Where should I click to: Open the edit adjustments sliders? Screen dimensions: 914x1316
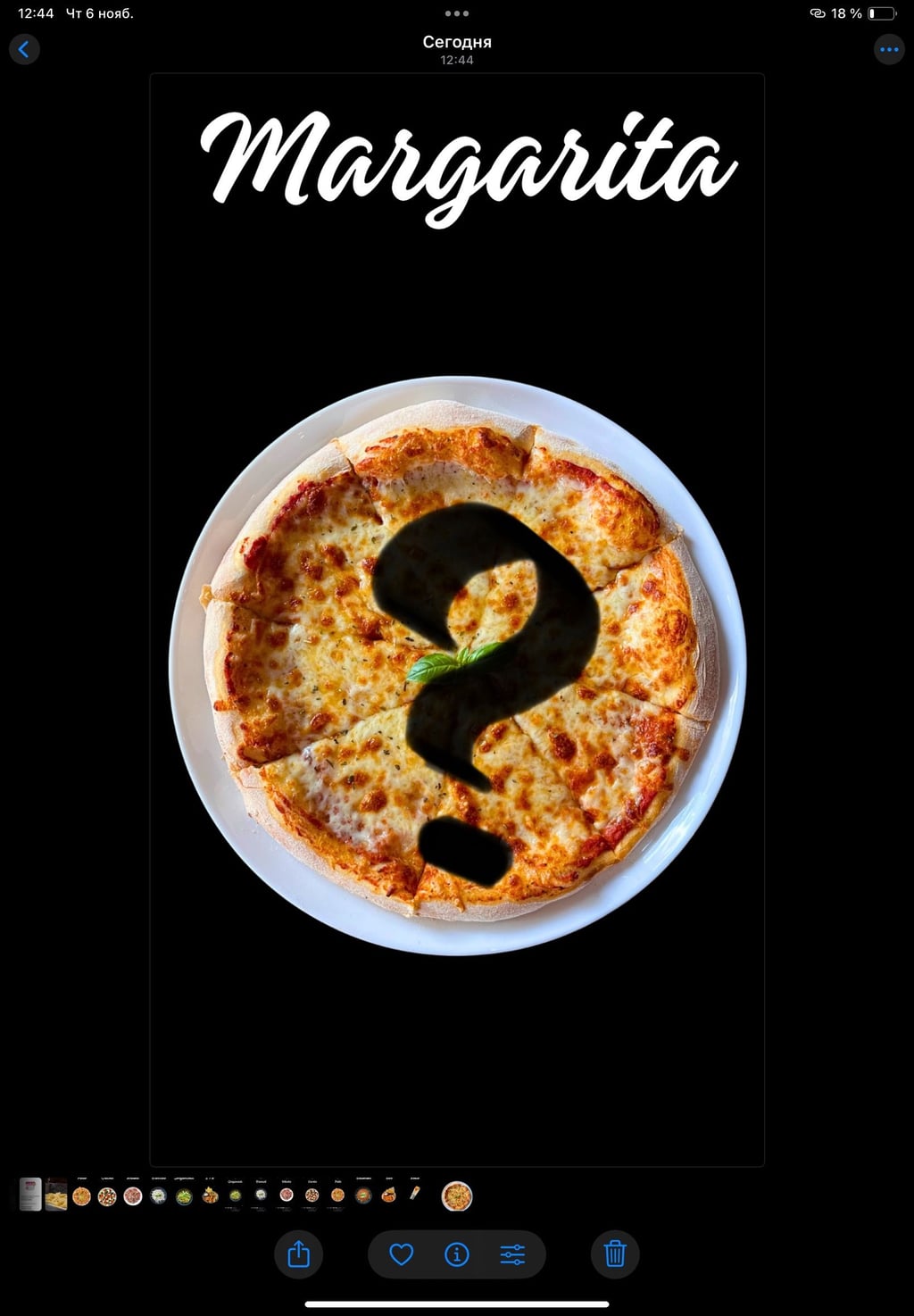coord(512,1254)
